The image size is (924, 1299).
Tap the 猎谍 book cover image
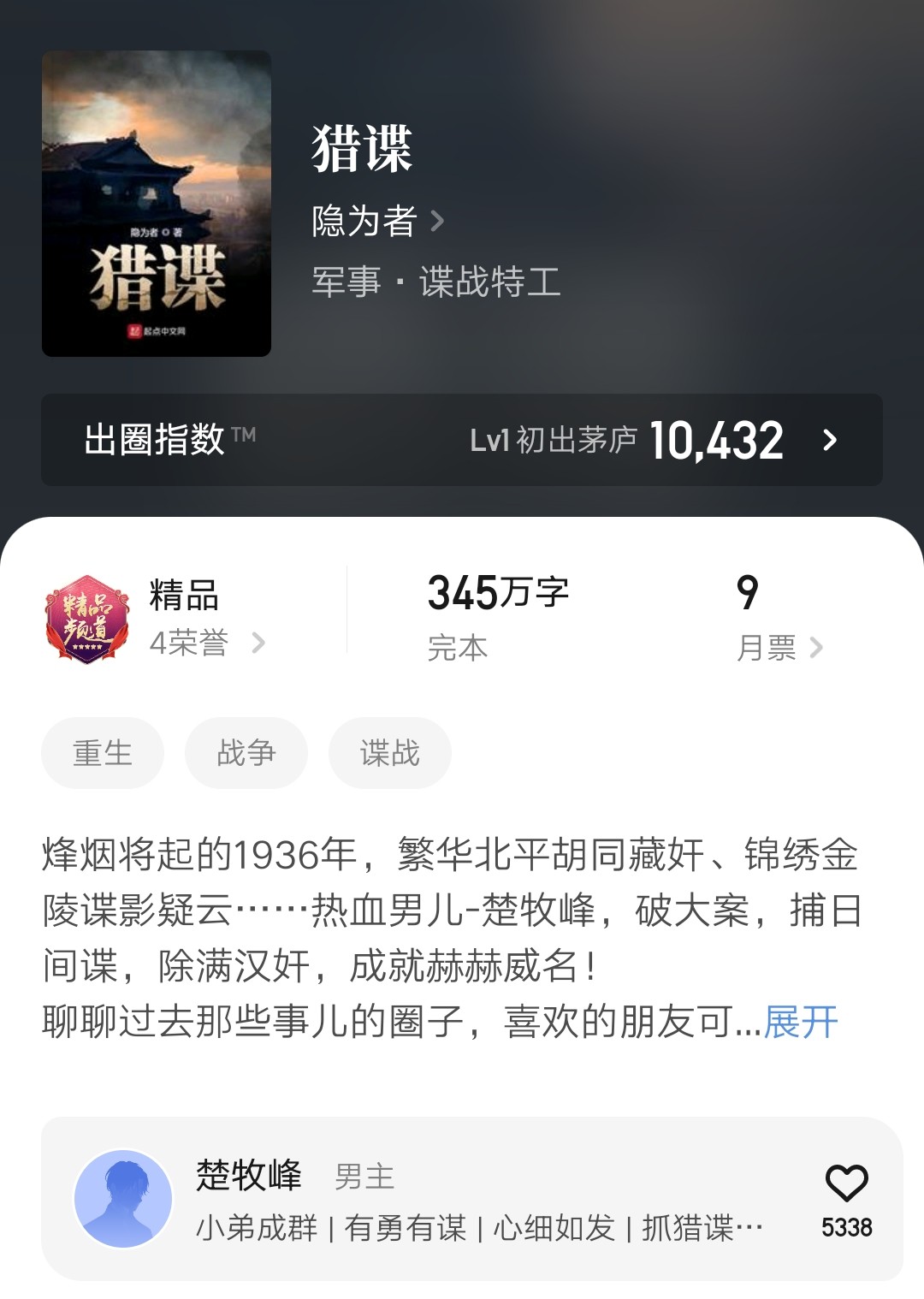157,204
